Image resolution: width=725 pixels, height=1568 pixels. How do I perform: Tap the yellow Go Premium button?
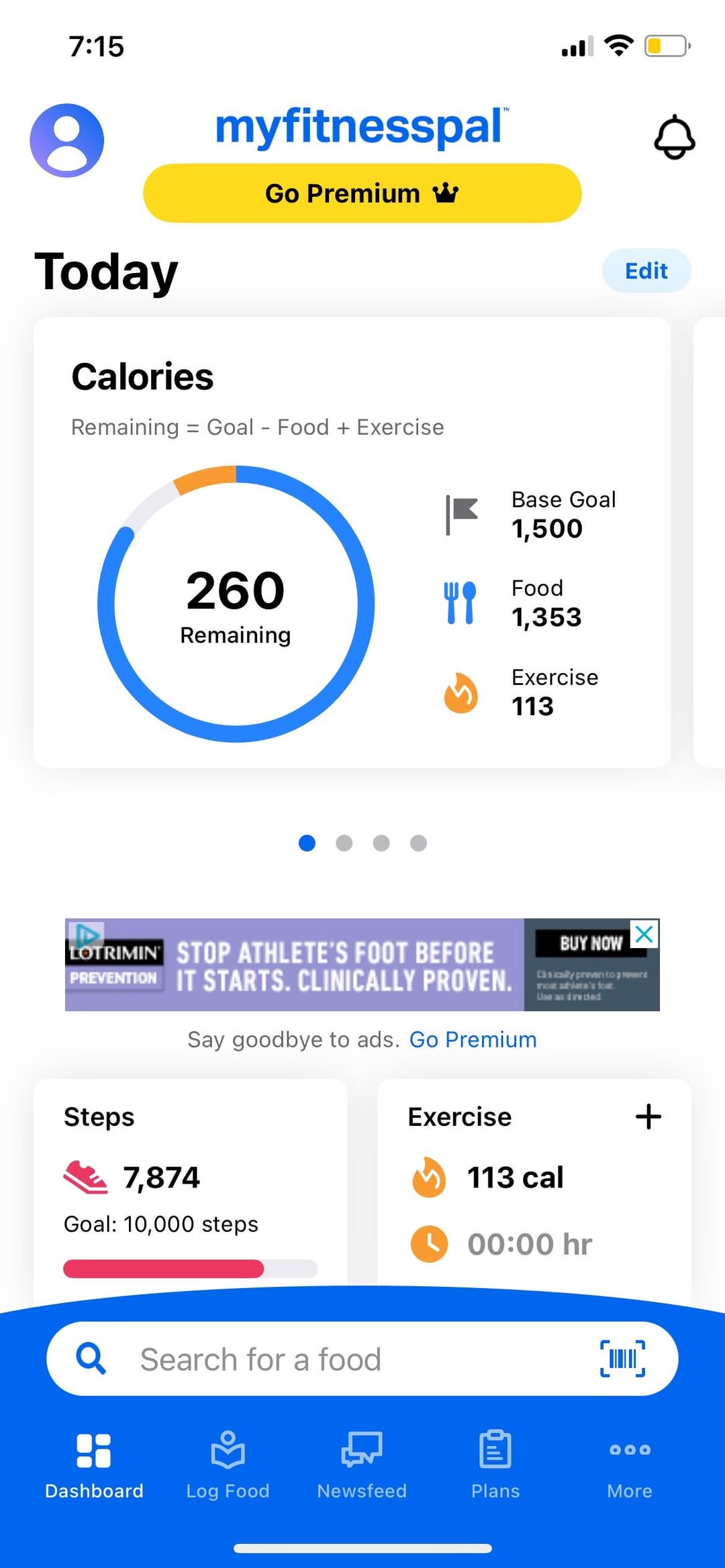click(x=362, y=193)
